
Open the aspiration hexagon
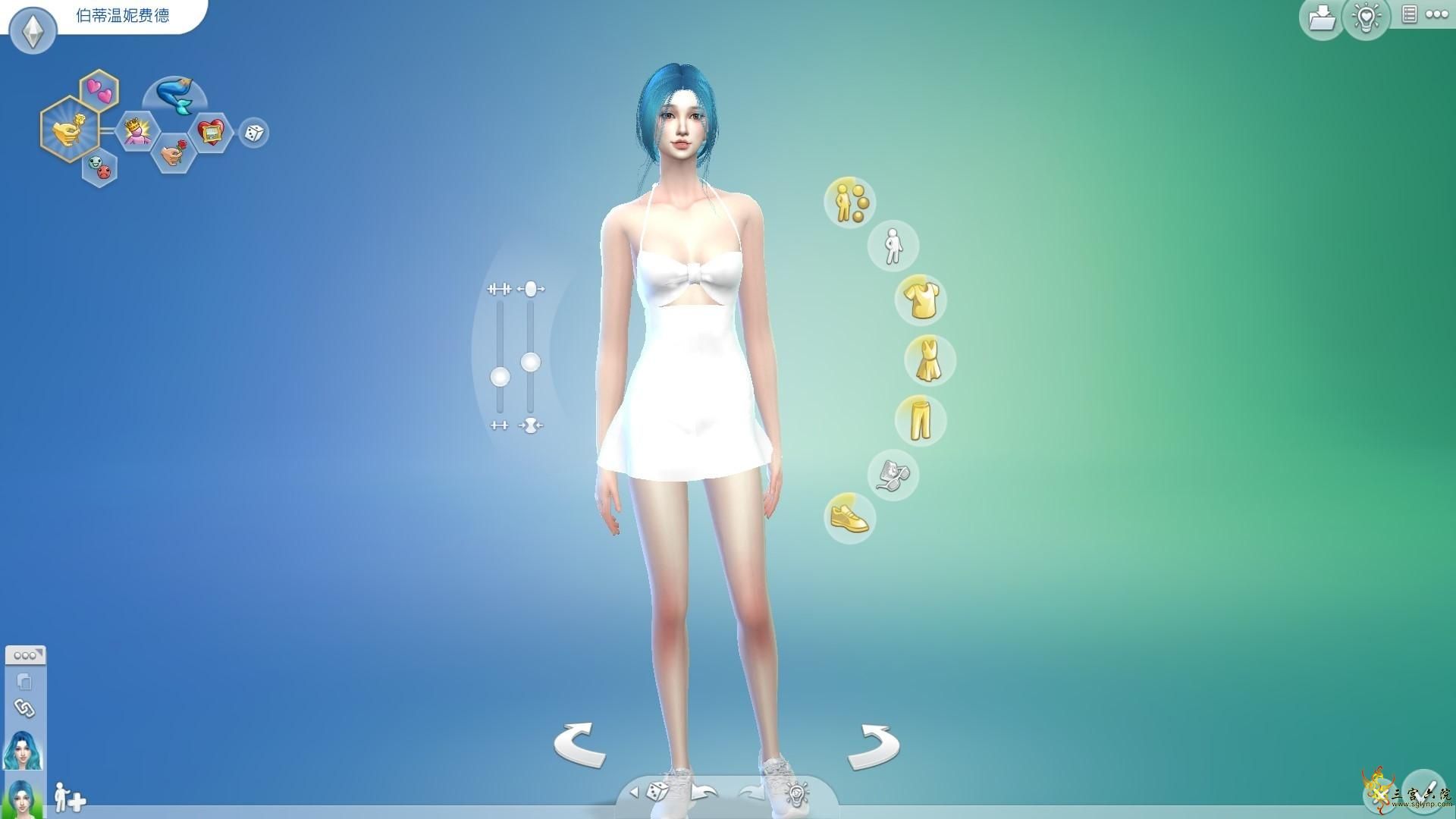[70, 129]
